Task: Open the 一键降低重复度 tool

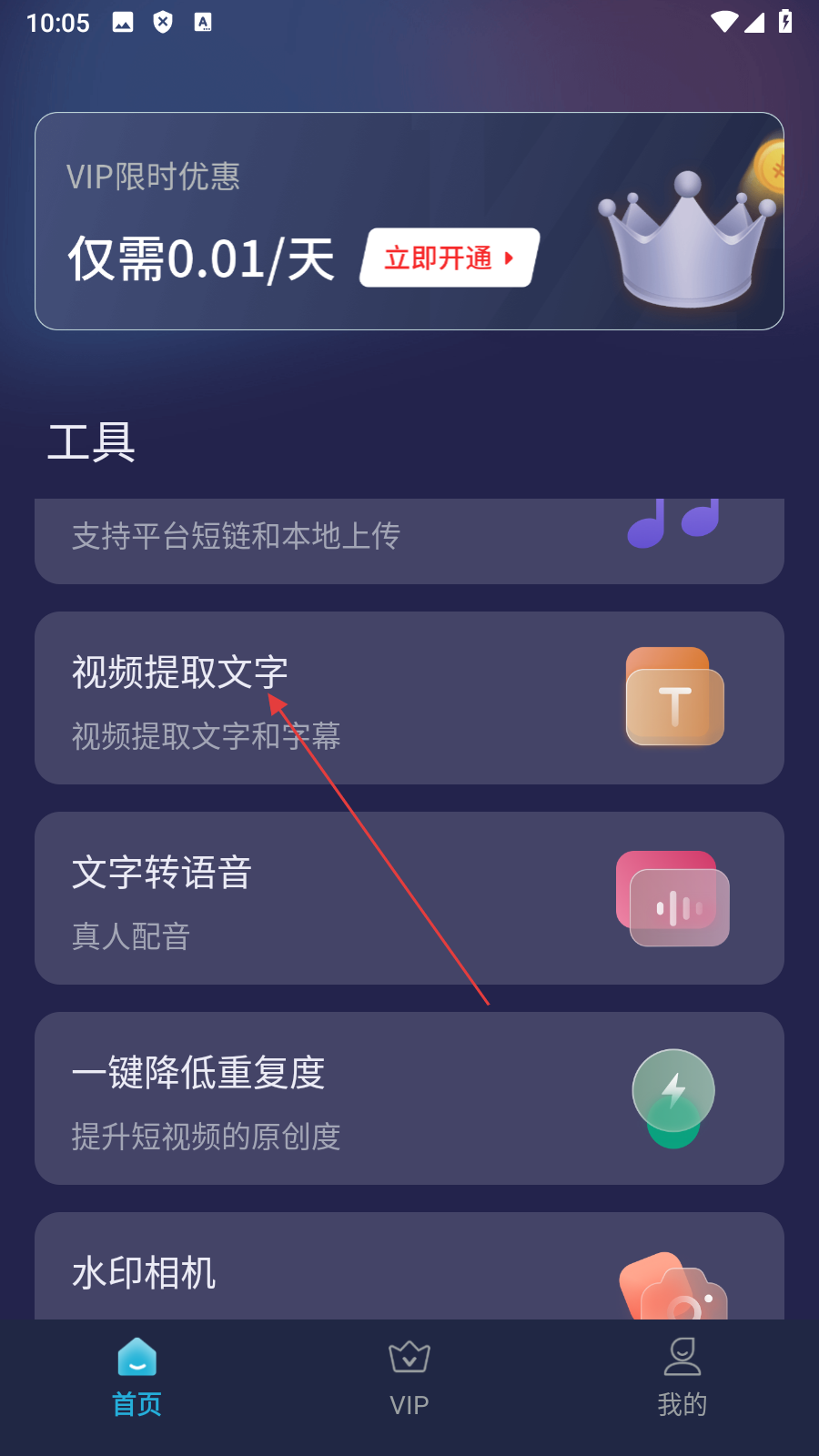Action: (409, 1098)
